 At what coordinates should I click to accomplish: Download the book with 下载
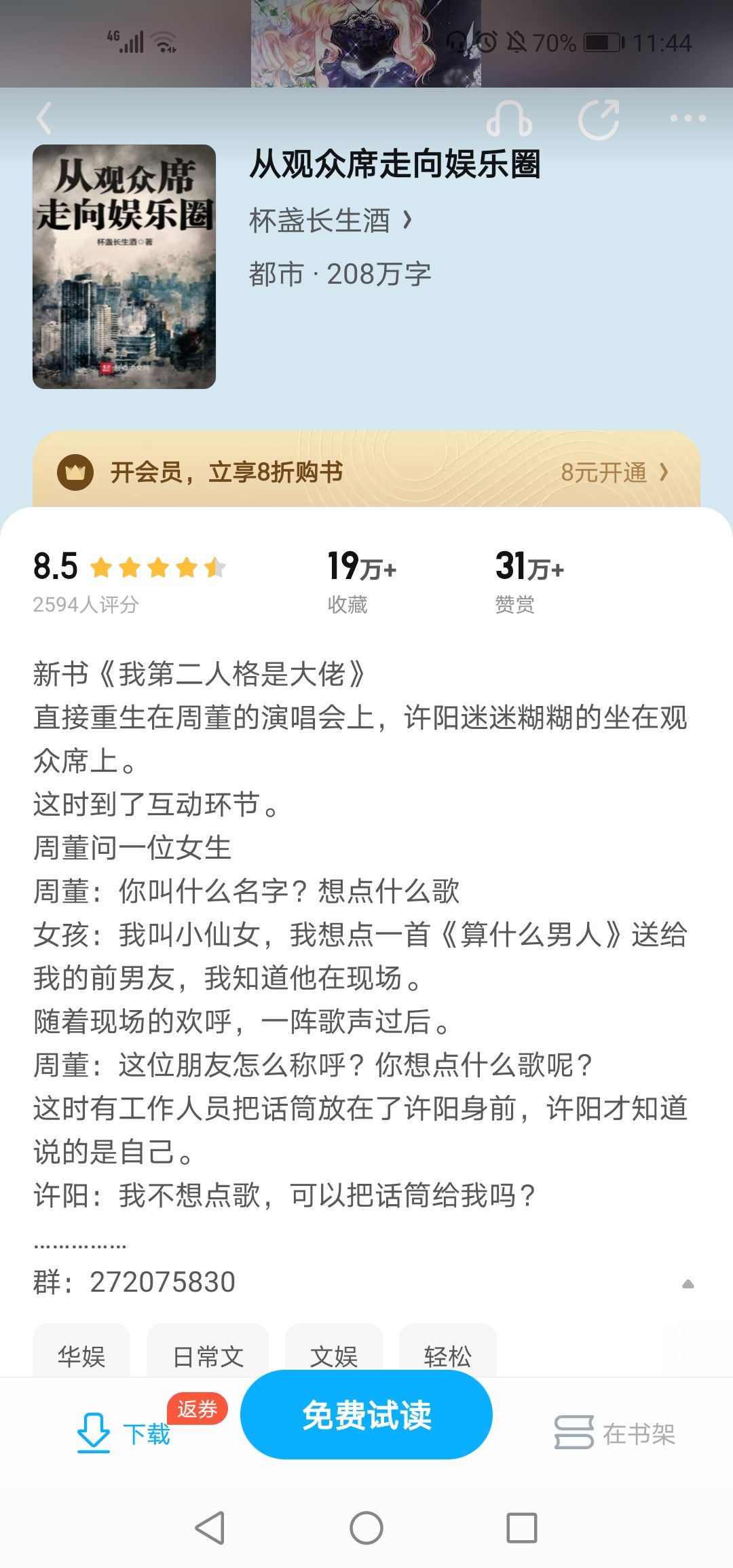click(x=126, y=1432)
